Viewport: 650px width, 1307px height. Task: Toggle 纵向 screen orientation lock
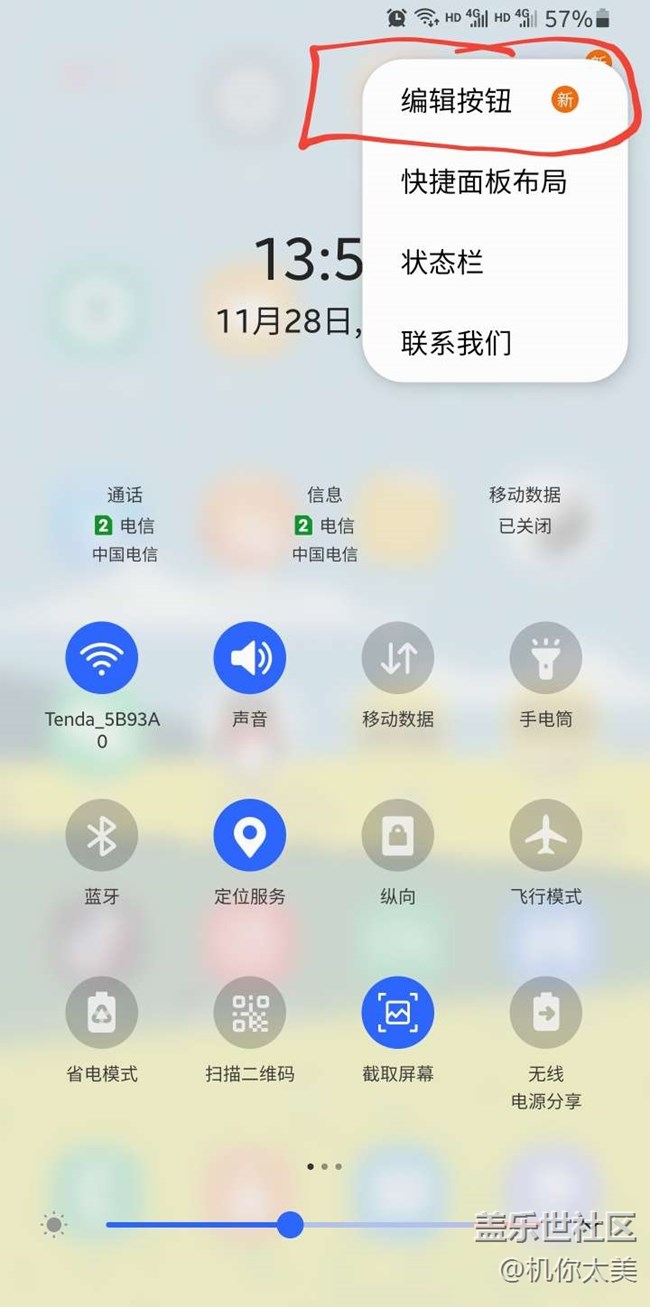tap(398, 836)
